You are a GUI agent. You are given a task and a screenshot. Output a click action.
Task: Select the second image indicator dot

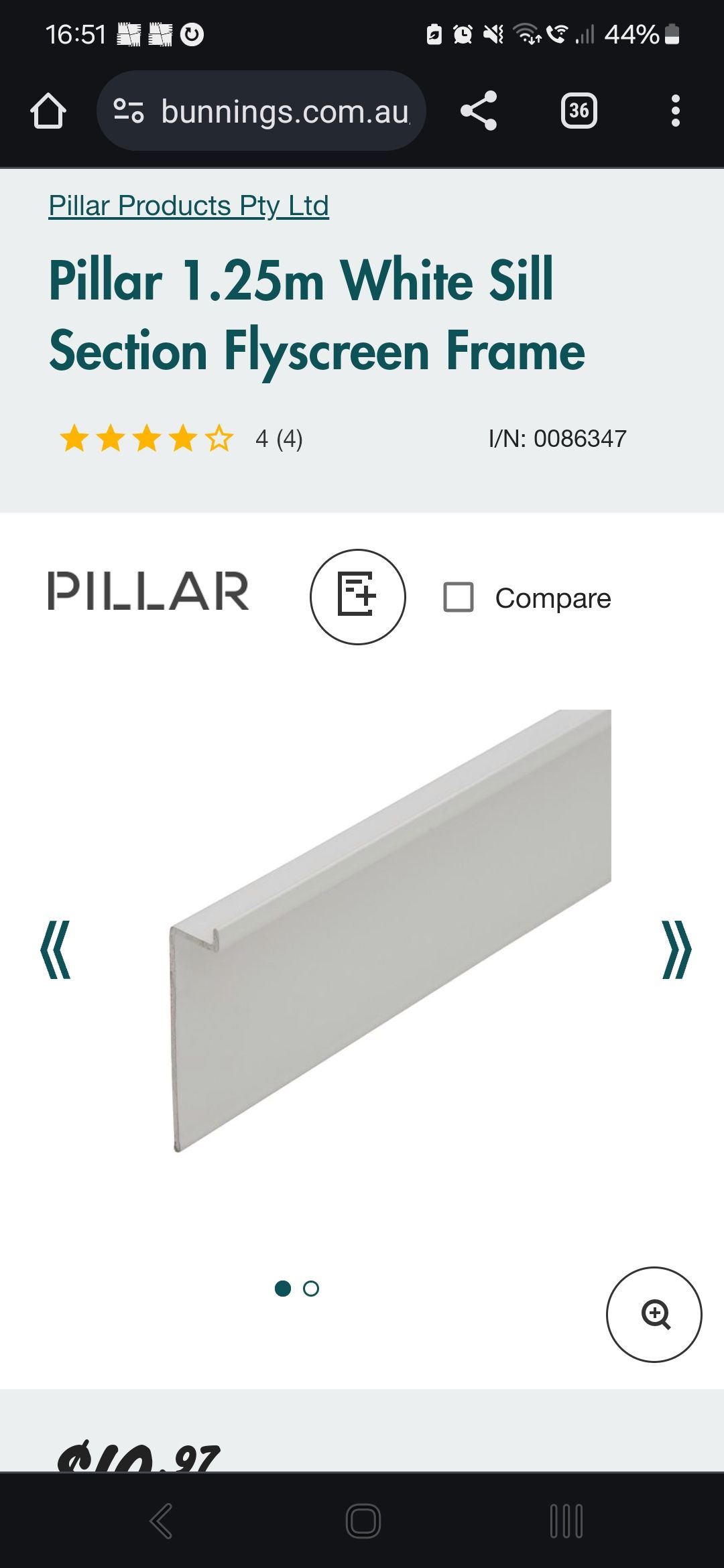311,1289
